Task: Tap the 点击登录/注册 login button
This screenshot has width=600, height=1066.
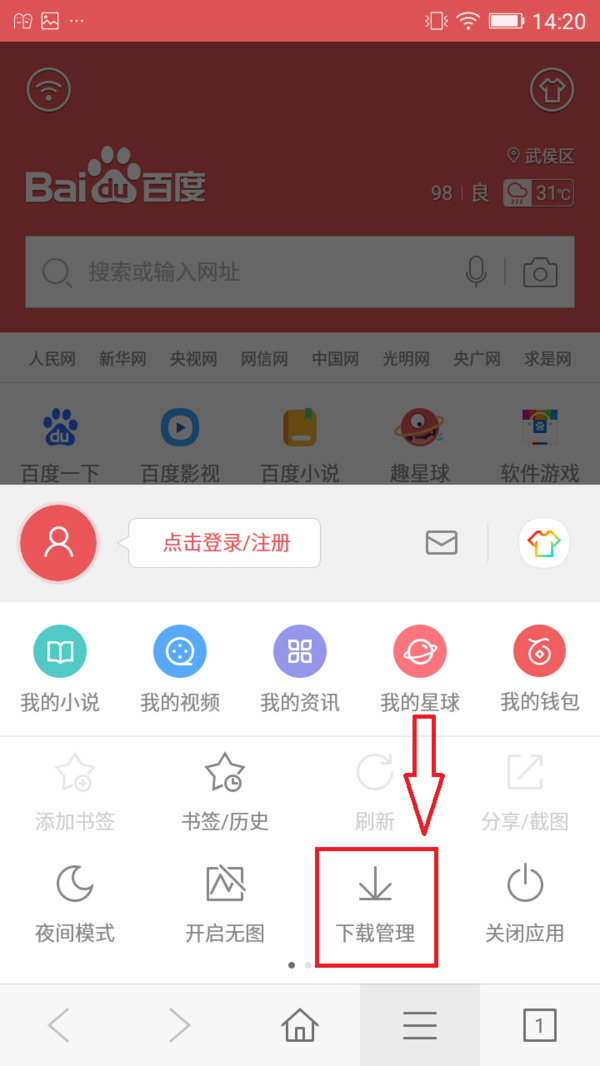Action: coord(226,543)
